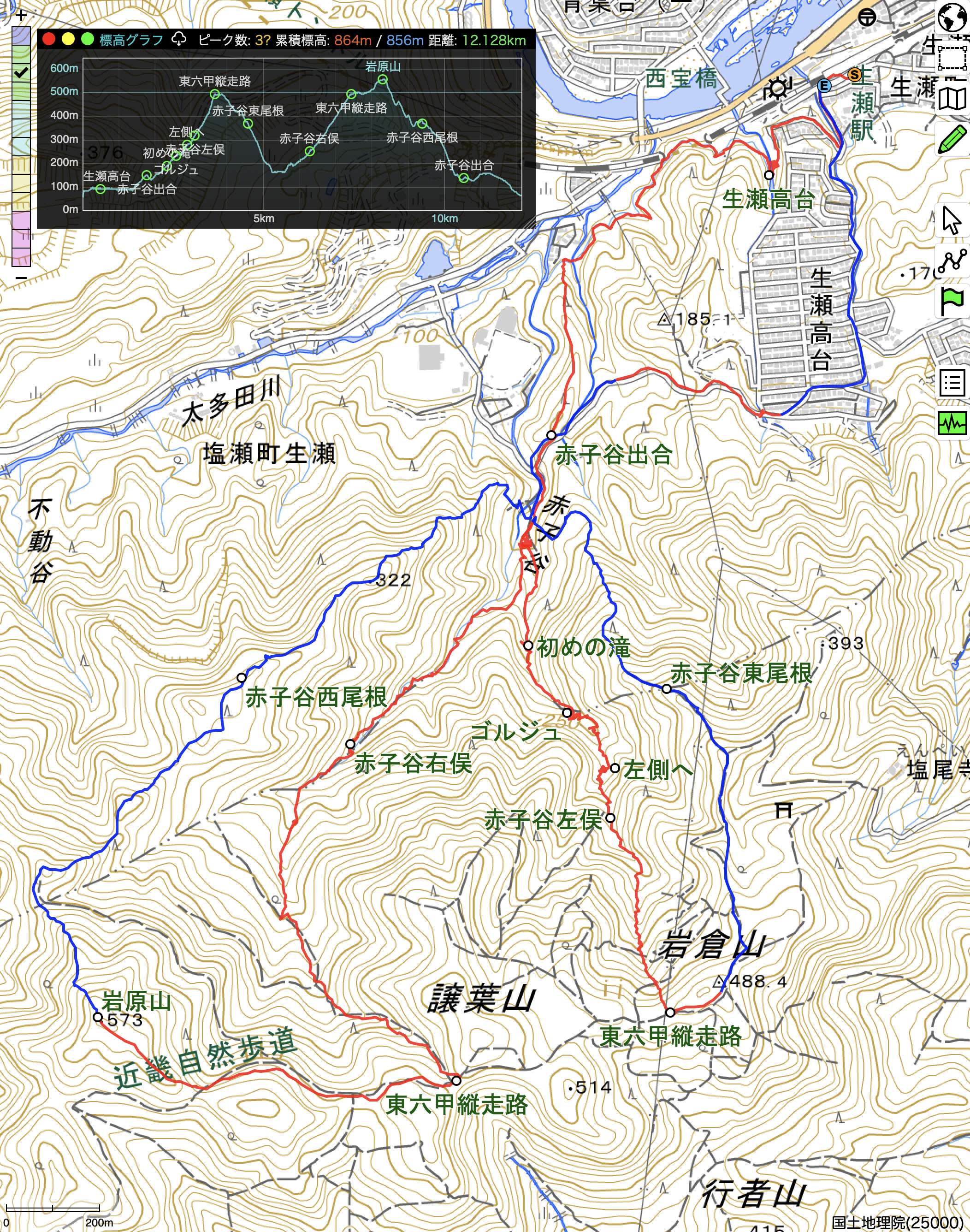Open the list panel icon
Viewport: 970px width, 1232px height.
point(952,383)
